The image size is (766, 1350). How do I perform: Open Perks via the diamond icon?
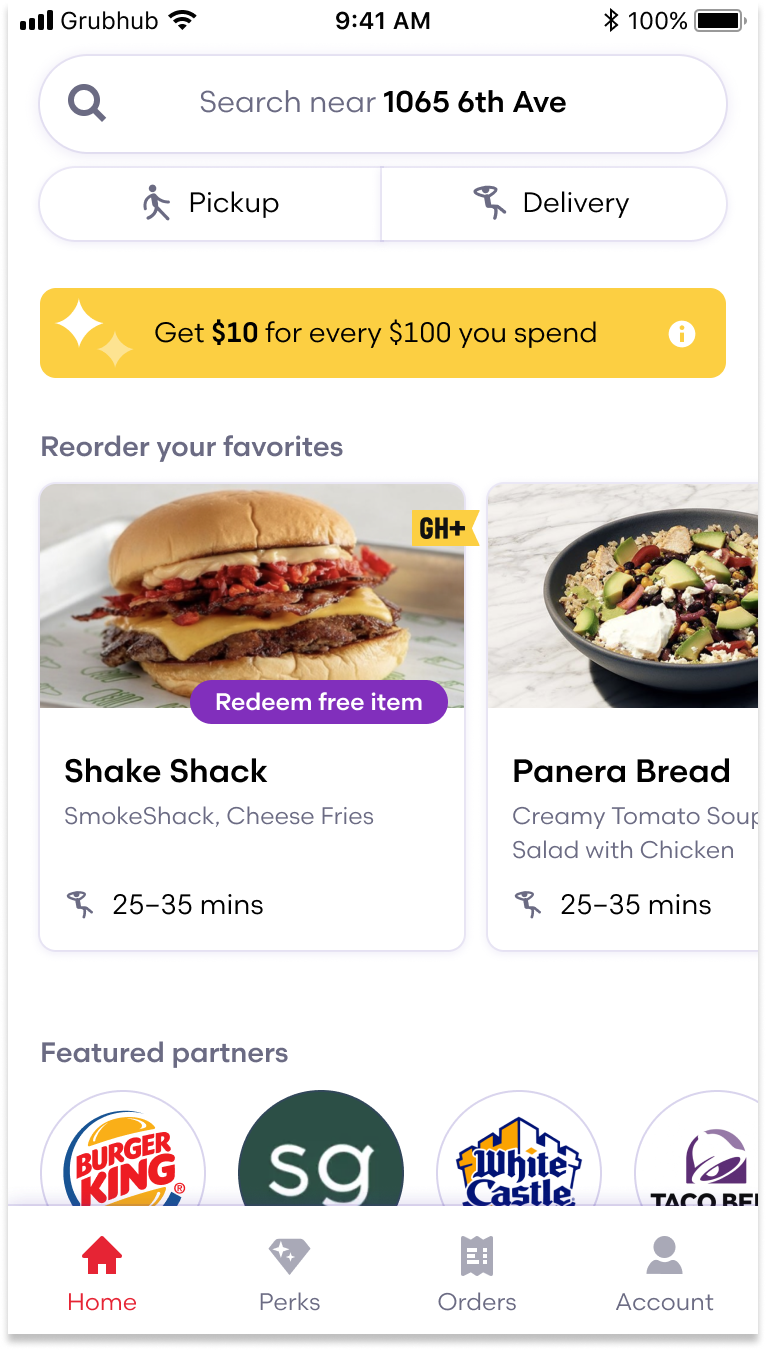tap(288, 1255)
